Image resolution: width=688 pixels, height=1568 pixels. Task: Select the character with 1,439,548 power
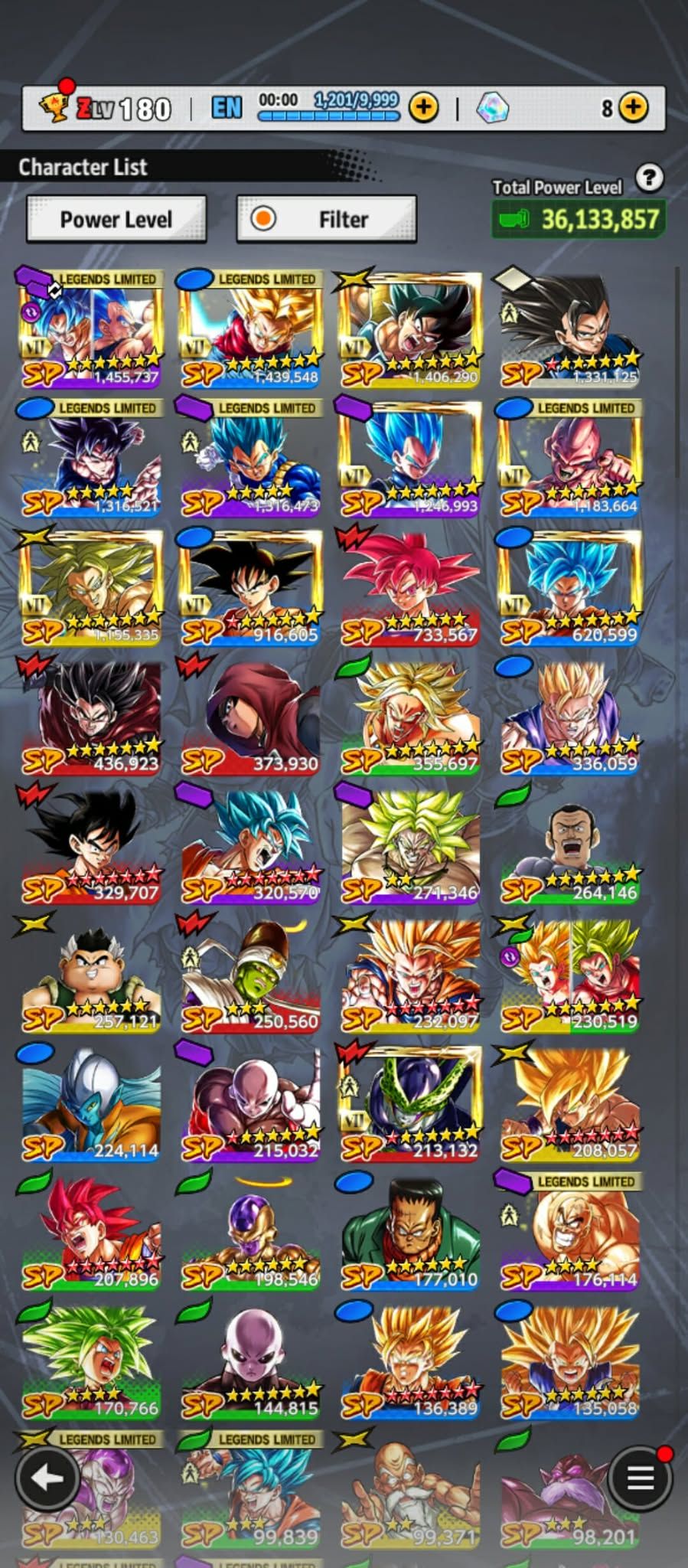251,329
